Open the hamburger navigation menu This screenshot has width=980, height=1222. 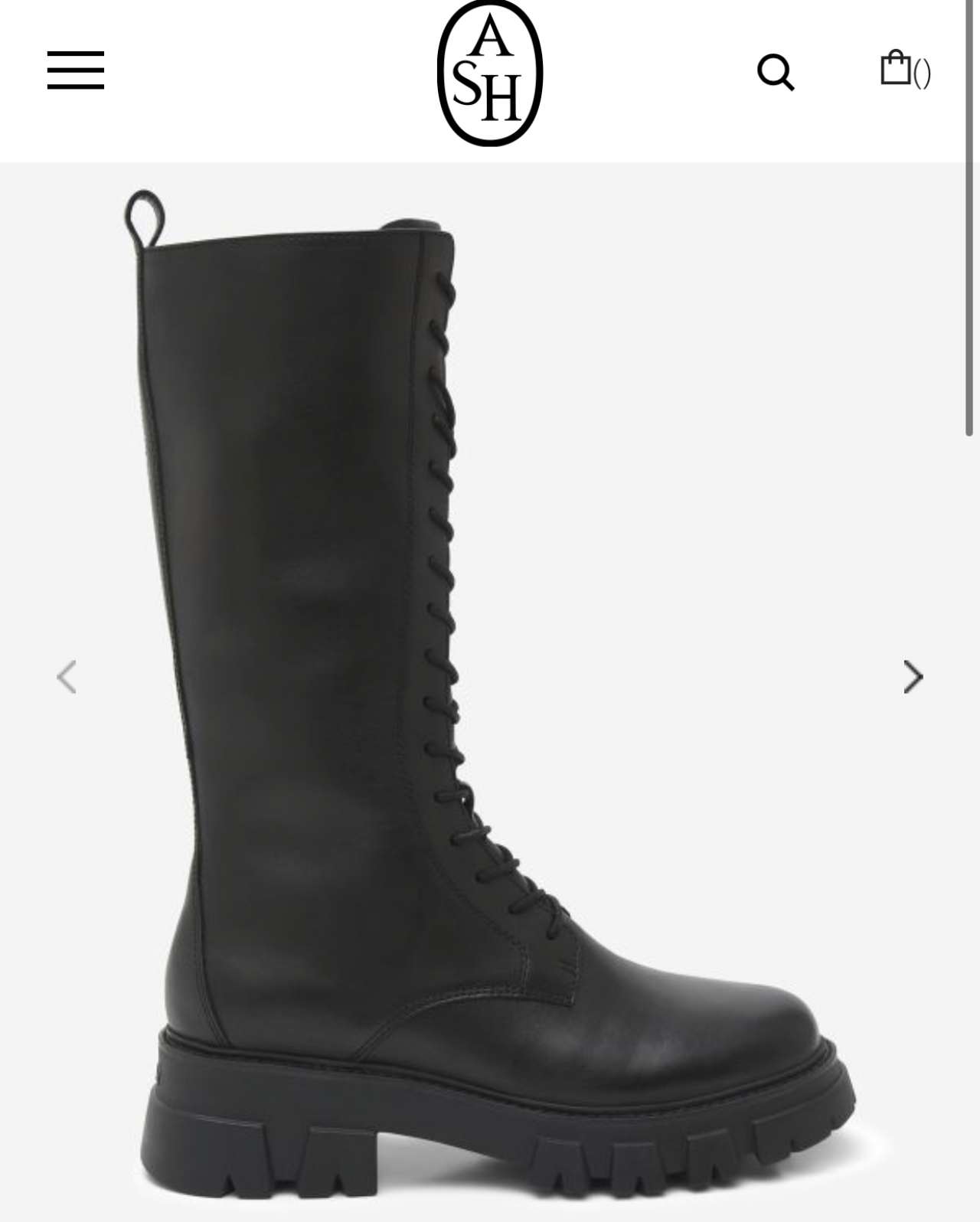click(x=75, y=70)
